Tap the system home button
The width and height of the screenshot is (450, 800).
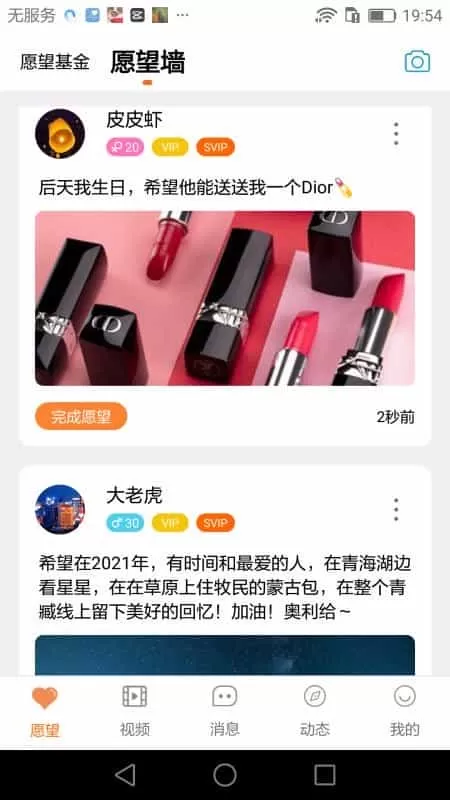pyautogui.click(x=224, y=774)
